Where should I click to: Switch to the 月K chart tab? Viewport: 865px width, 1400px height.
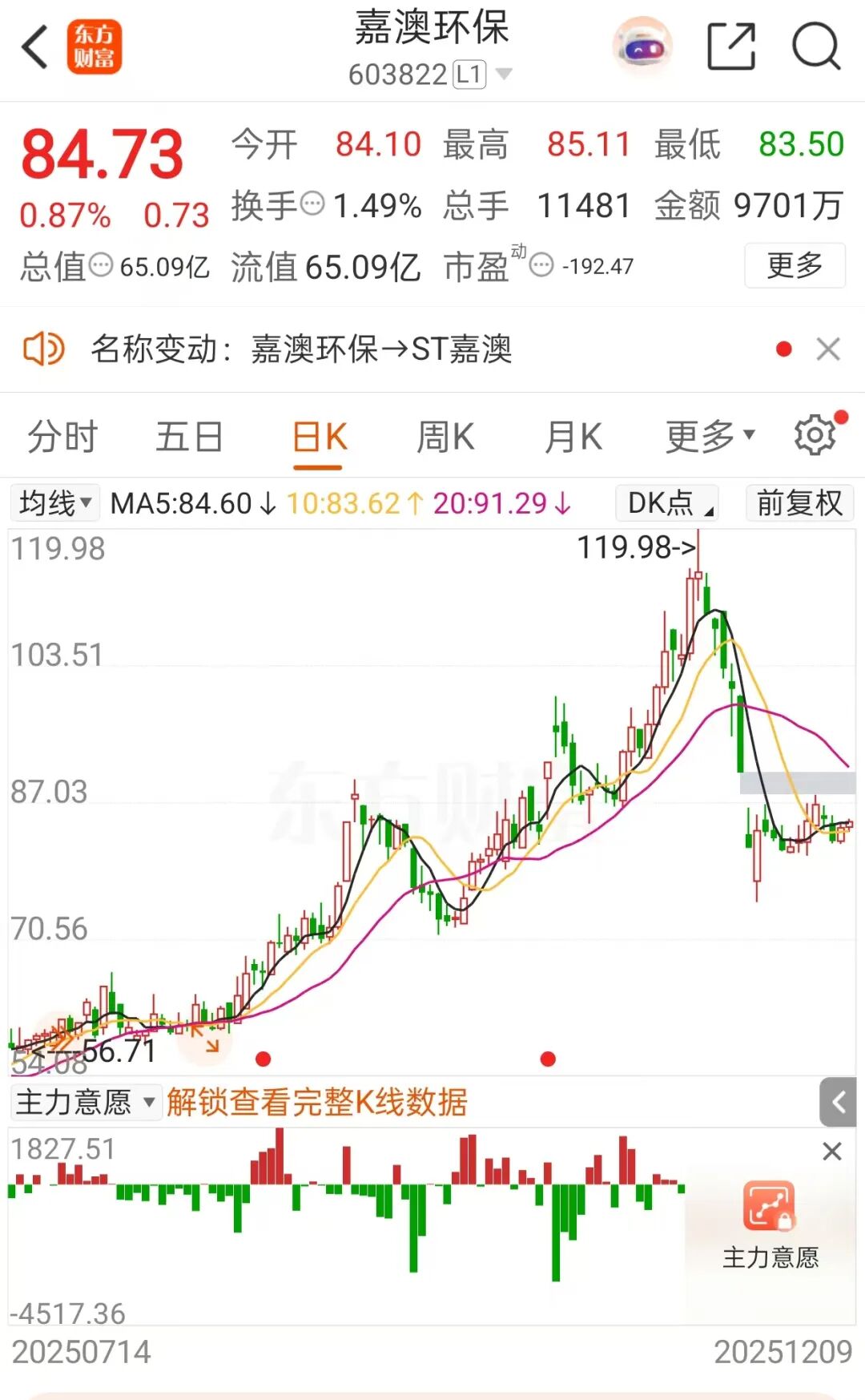click(573, 438)
